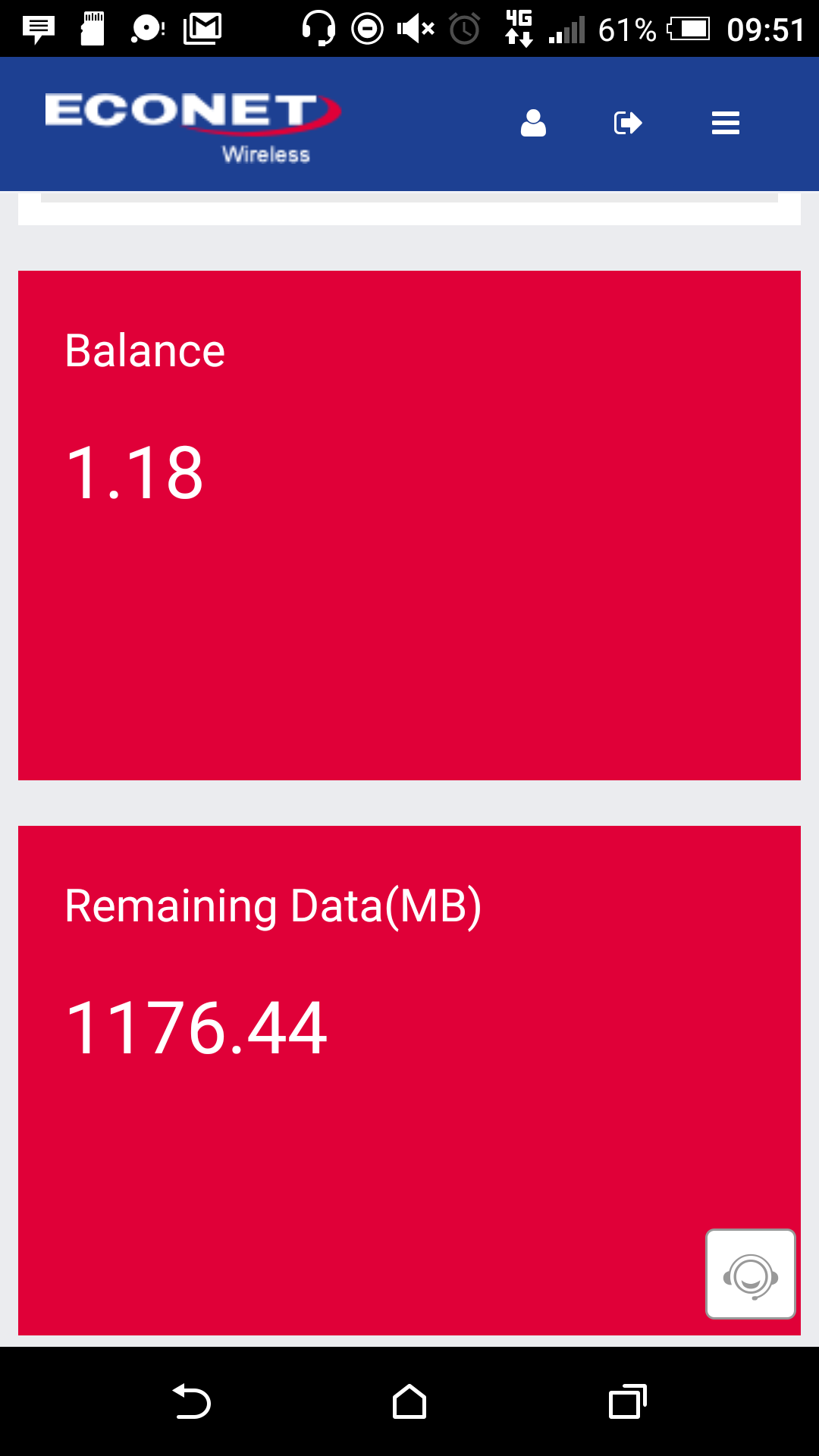Tap the logout arrow icon
819x1456 pixels.
click(x=628, y=122)
